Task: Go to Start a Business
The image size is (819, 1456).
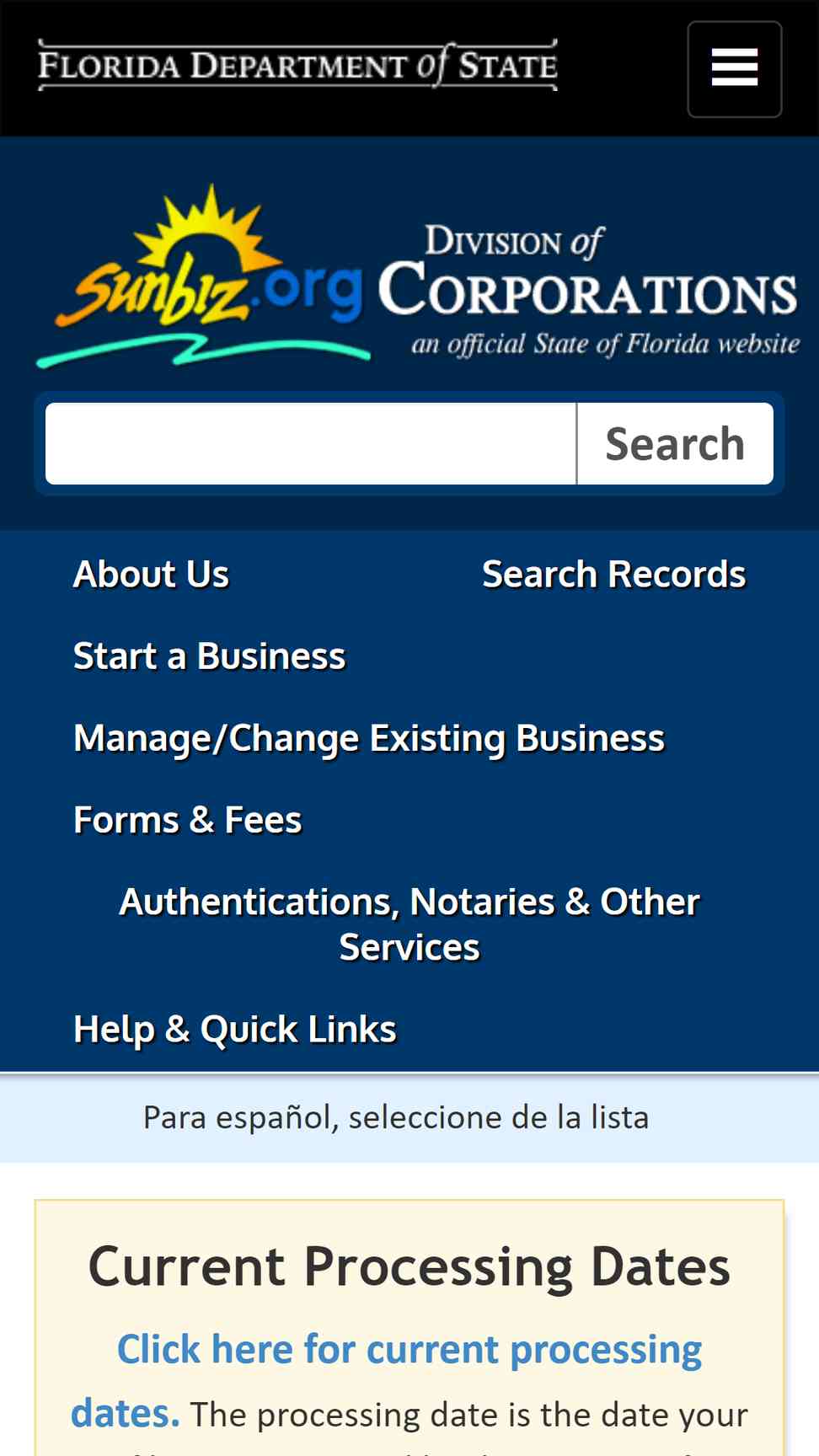Action: click(209, 656)
